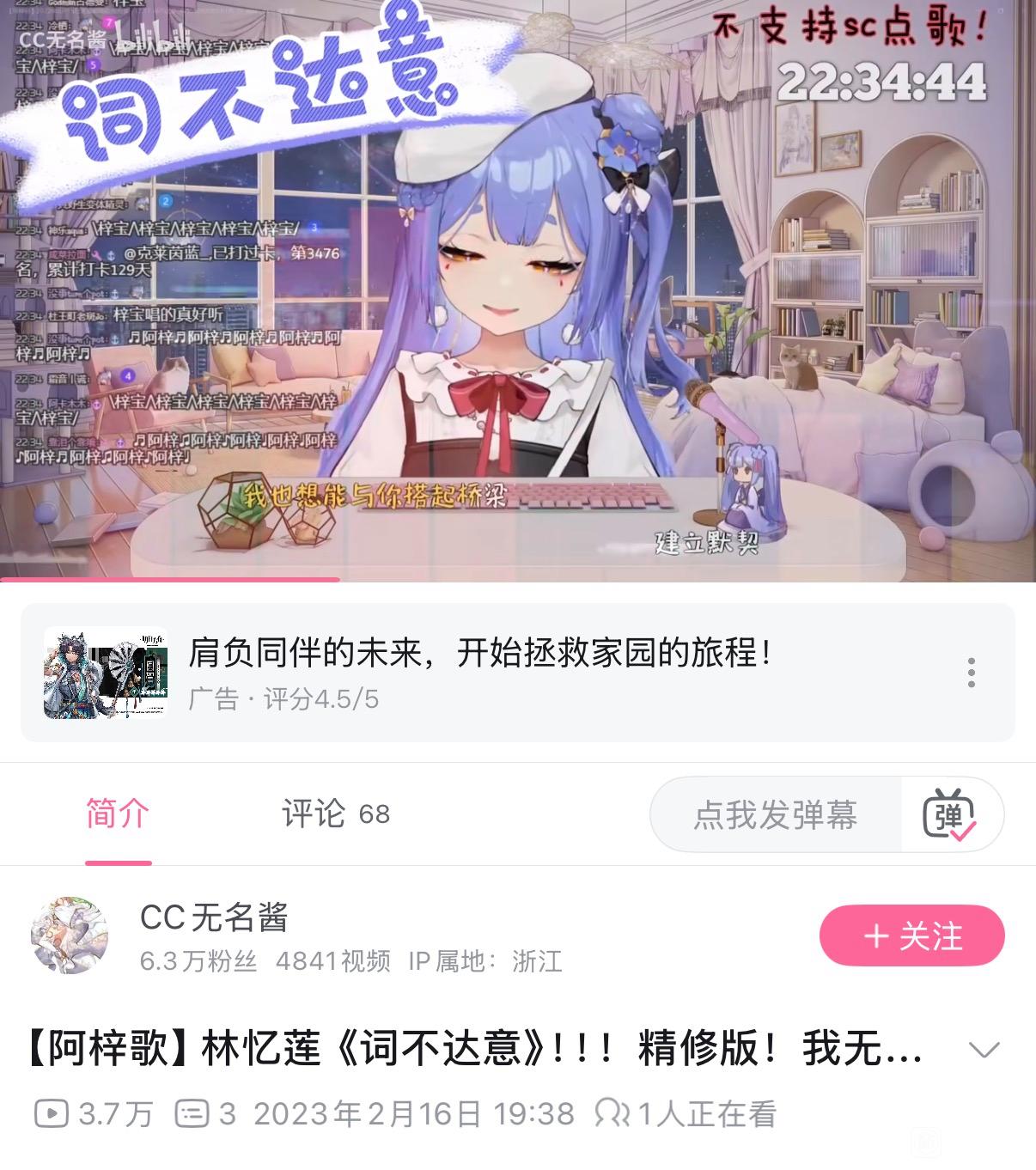
Task: Switch to the 简介 tab
Action: [118, 814]
